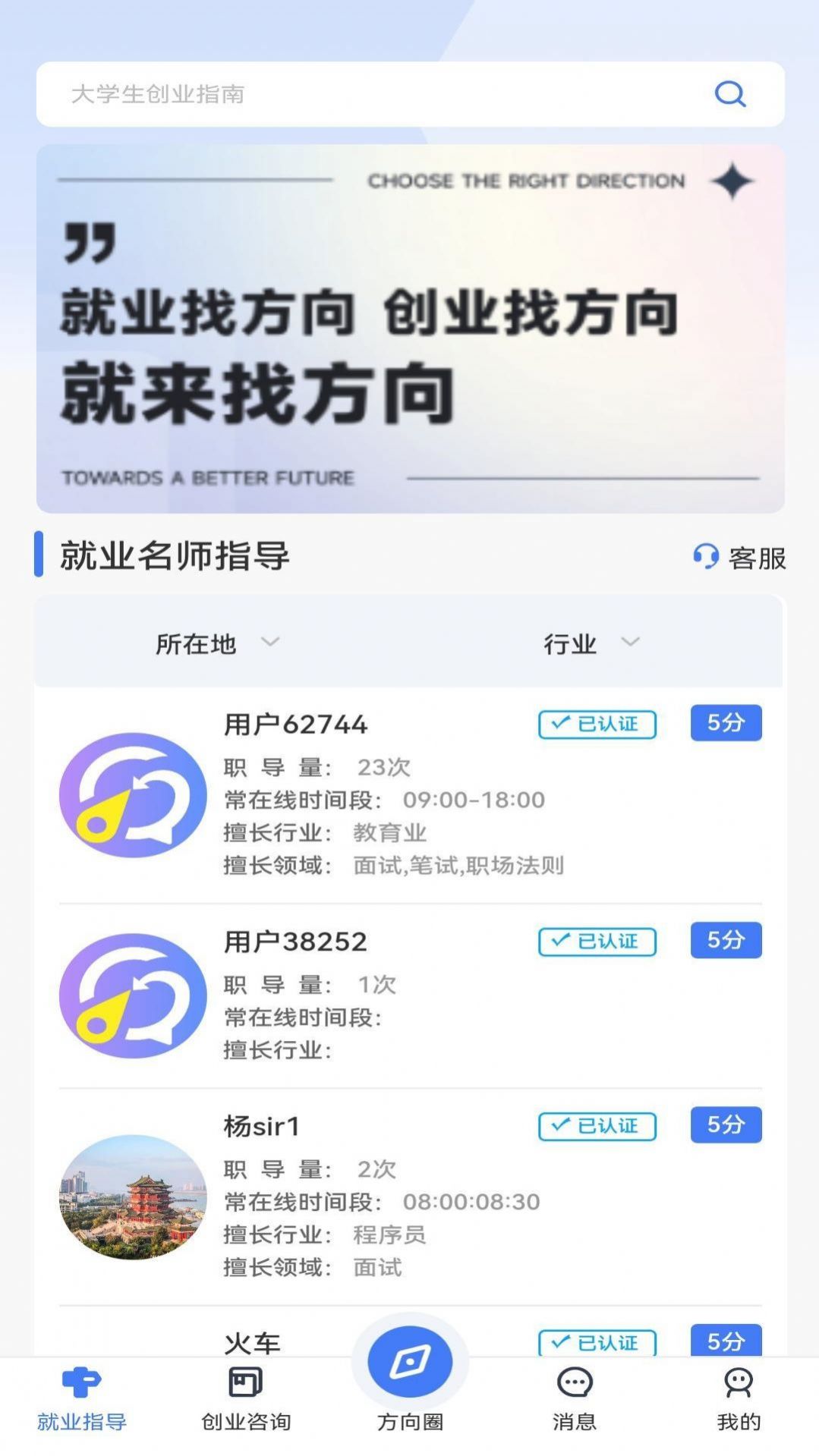Select the 已认证 badge on the 火车 card
The height and width of the screenshot is (1456, 819).
[596, 1342]
